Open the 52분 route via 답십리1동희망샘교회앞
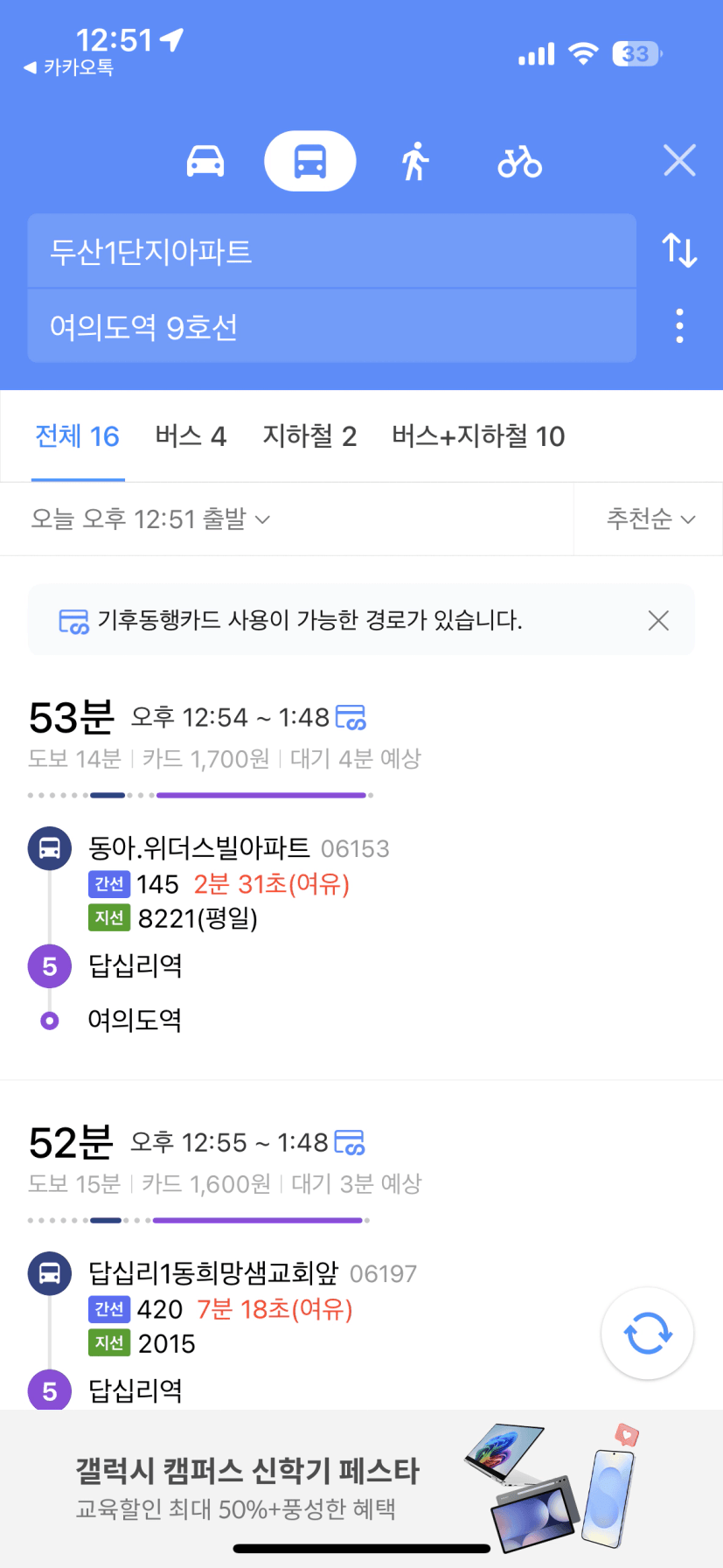 coord(361,1251)
